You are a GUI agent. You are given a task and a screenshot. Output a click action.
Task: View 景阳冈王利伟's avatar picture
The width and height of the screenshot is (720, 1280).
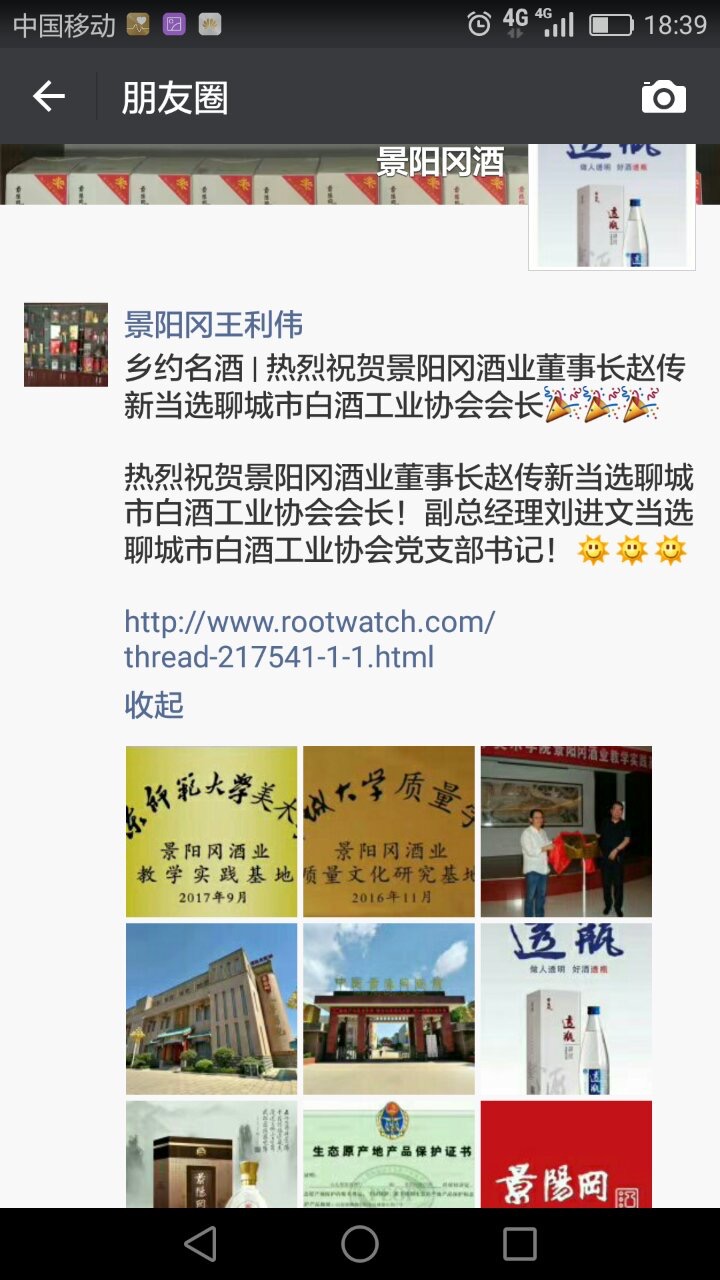point(66,345)
